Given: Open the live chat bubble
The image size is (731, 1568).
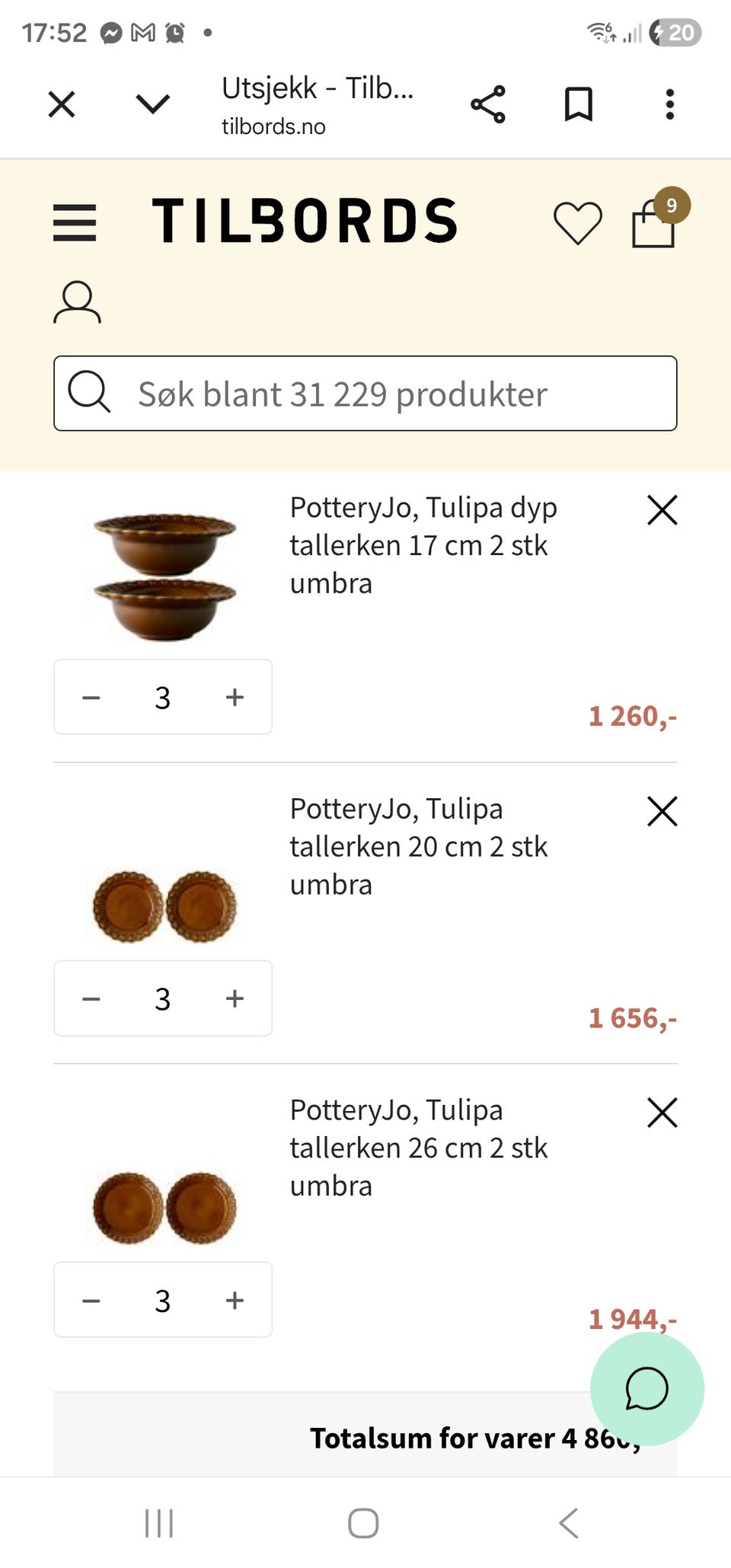Looking at the screenshot, I should (646, 1388).
